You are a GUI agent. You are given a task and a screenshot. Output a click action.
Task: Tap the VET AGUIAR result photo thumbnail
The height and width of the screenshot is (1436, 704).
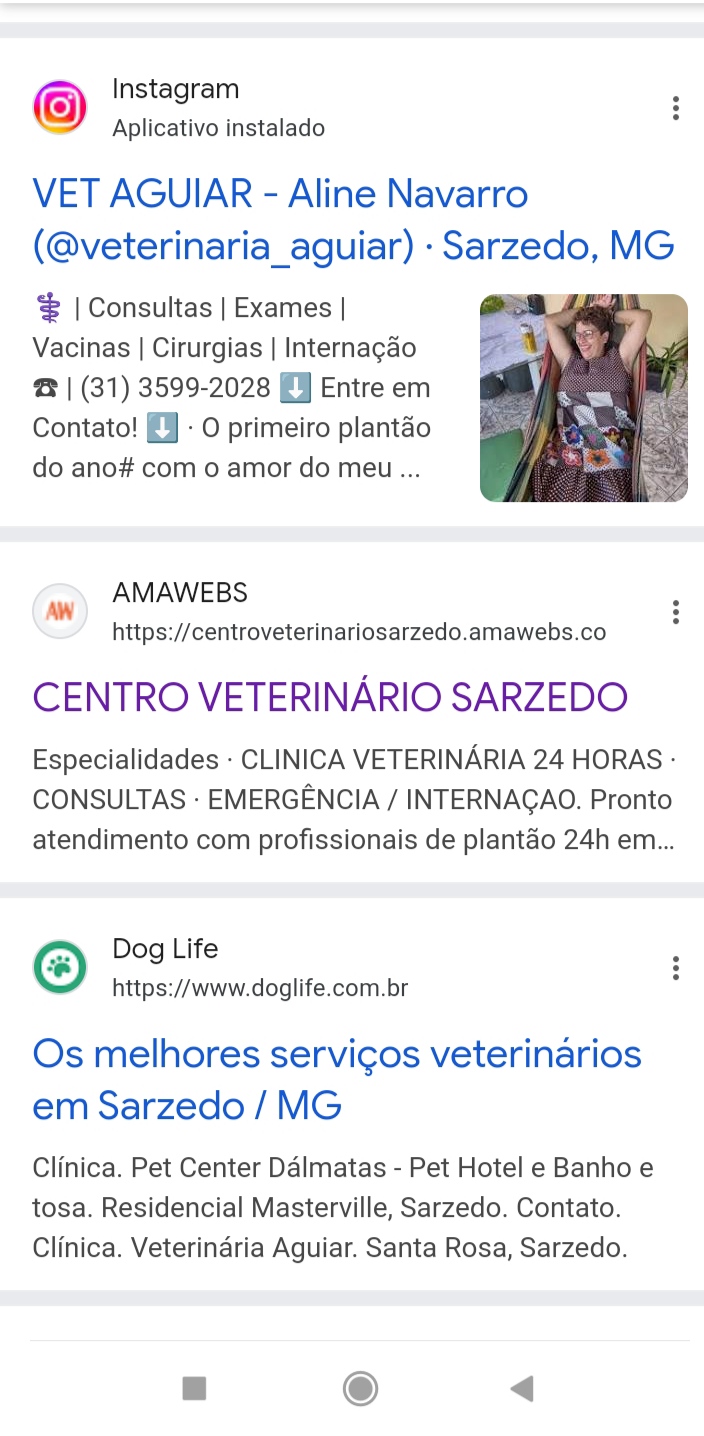(x=584, y=398)
